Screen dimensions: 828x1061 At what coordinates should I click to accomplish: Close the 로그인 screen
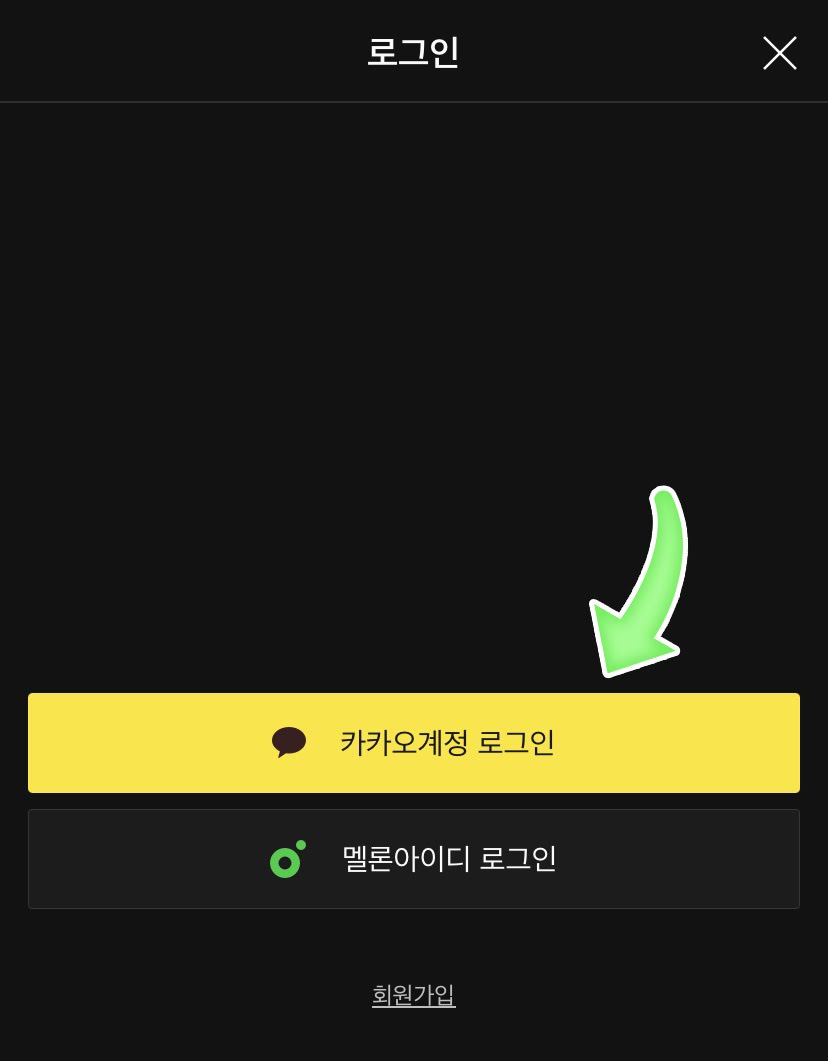[779, 53]
